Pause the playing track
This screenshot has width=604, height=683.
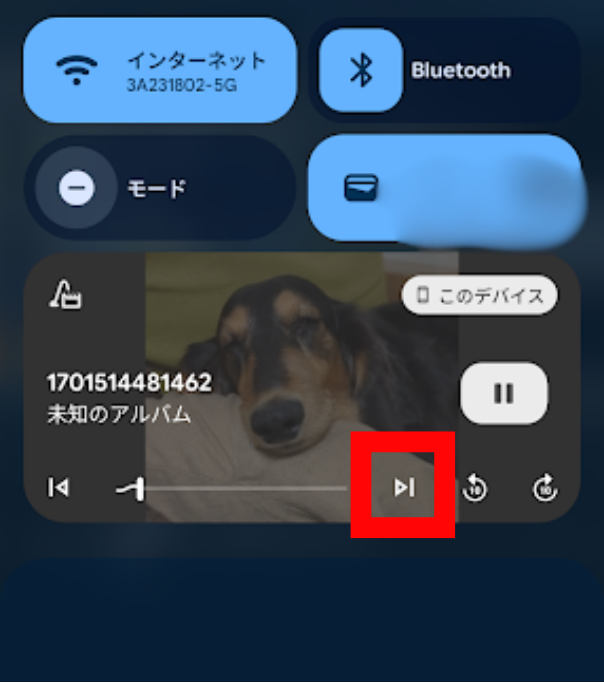[x=503, y=393]
